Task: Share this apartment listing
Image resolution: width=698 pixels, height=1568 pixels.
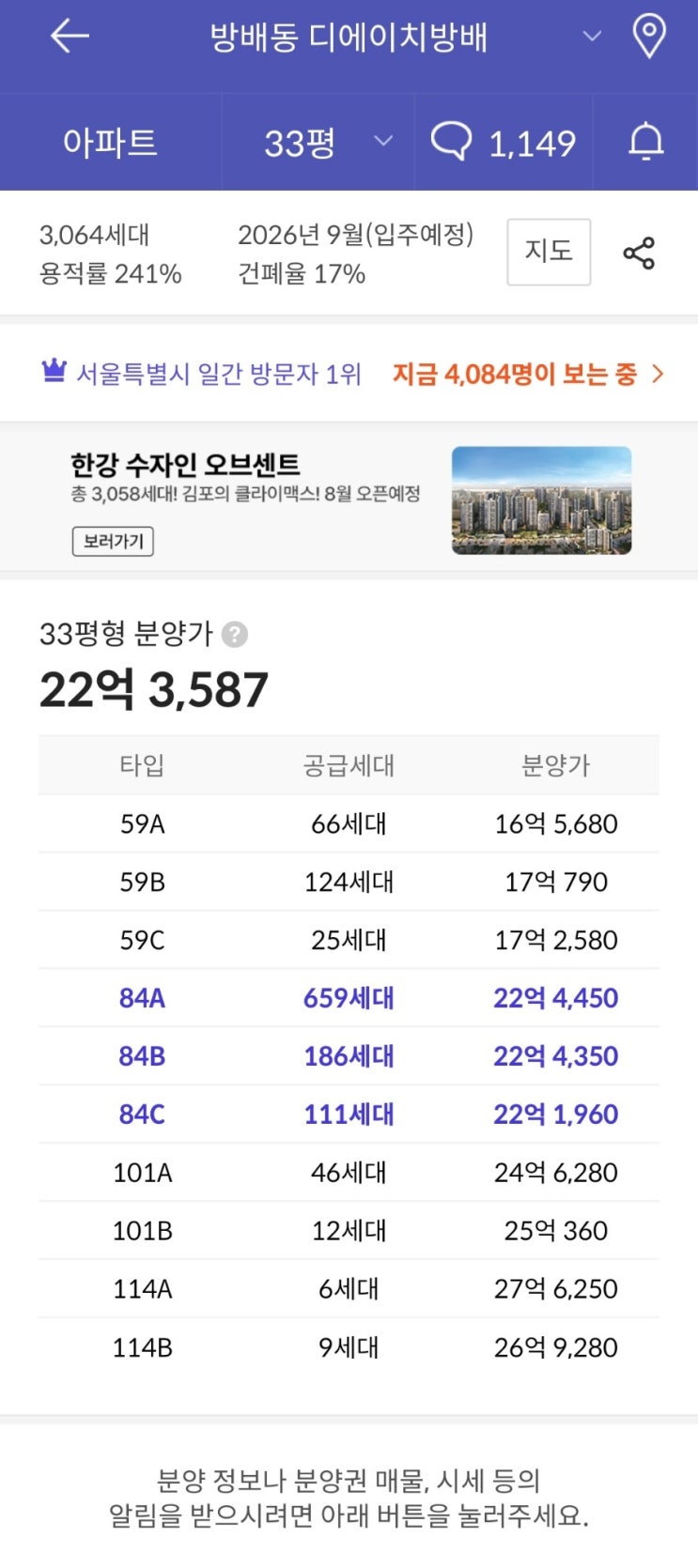Action: pos(639,254)
